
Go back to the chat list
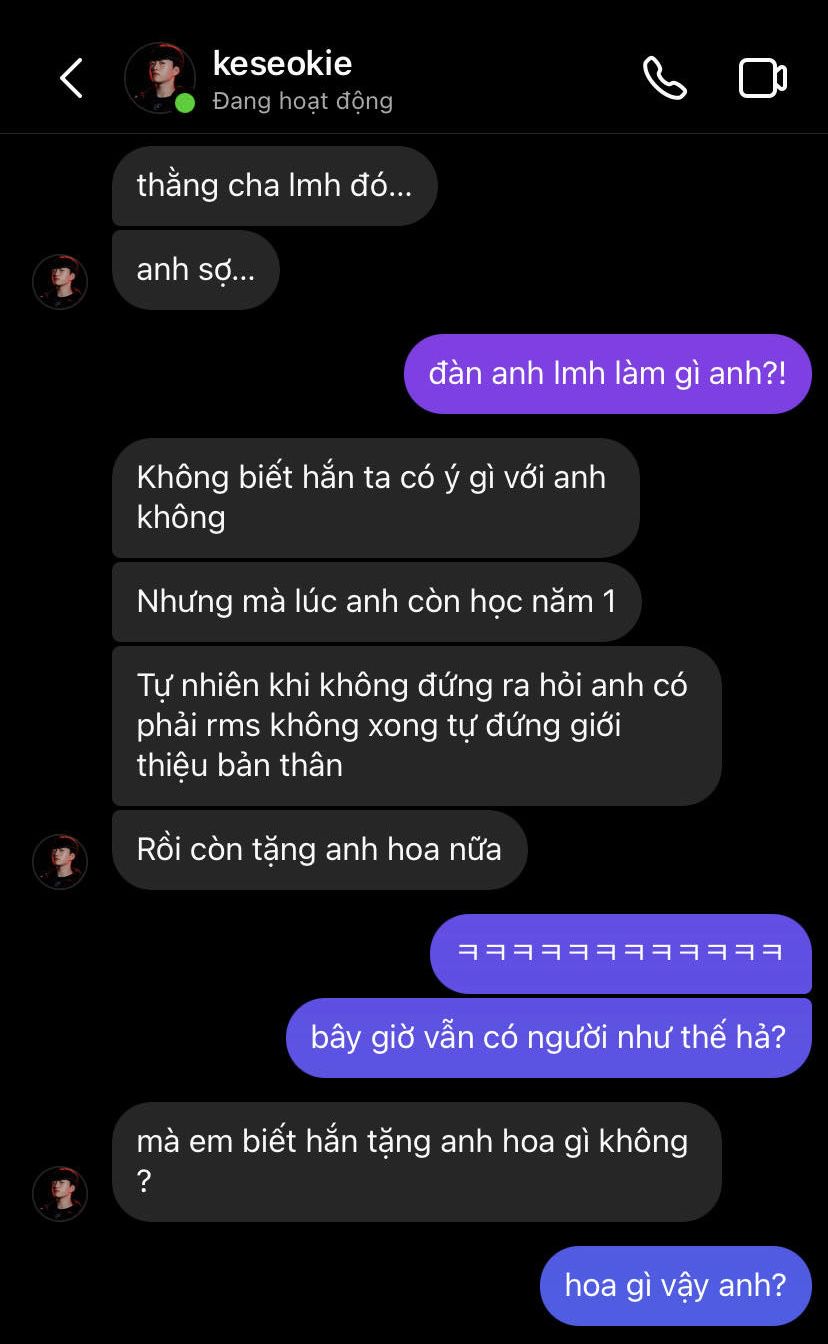point(71,78)
